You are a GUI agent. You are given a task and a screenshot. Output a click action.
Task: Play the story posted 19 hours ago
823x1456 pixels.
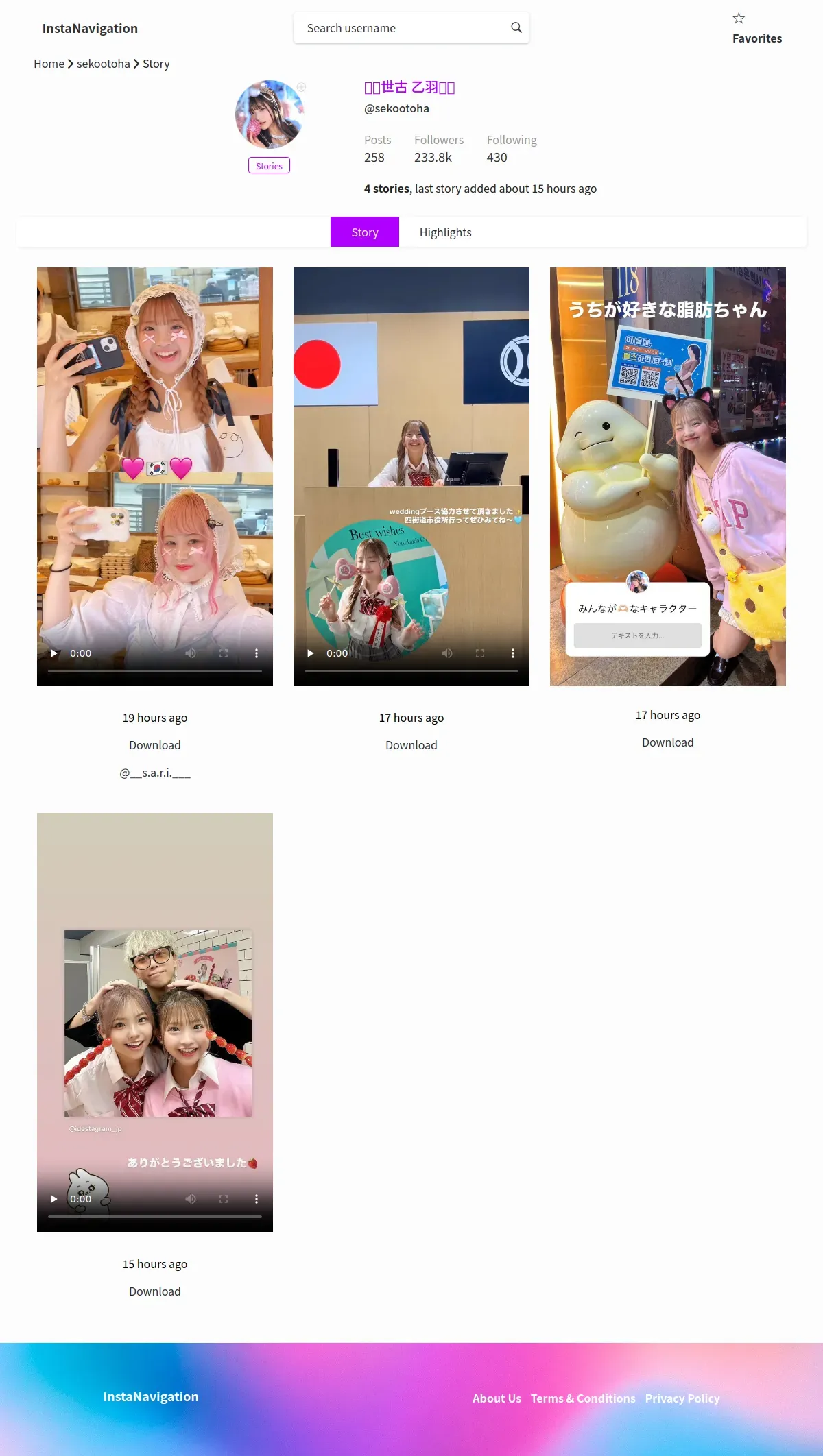tap(54, 653)
